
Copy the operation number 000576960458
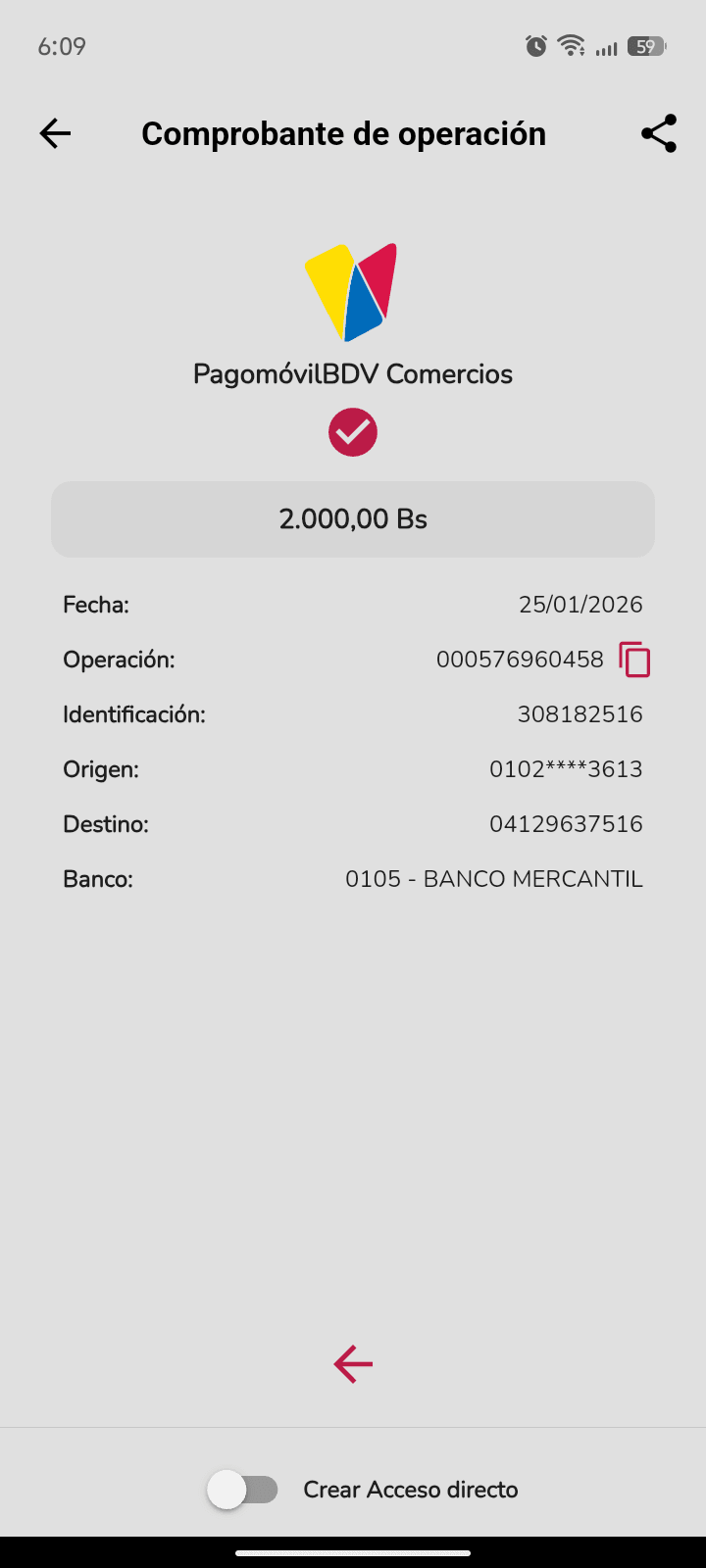(634, 660)
